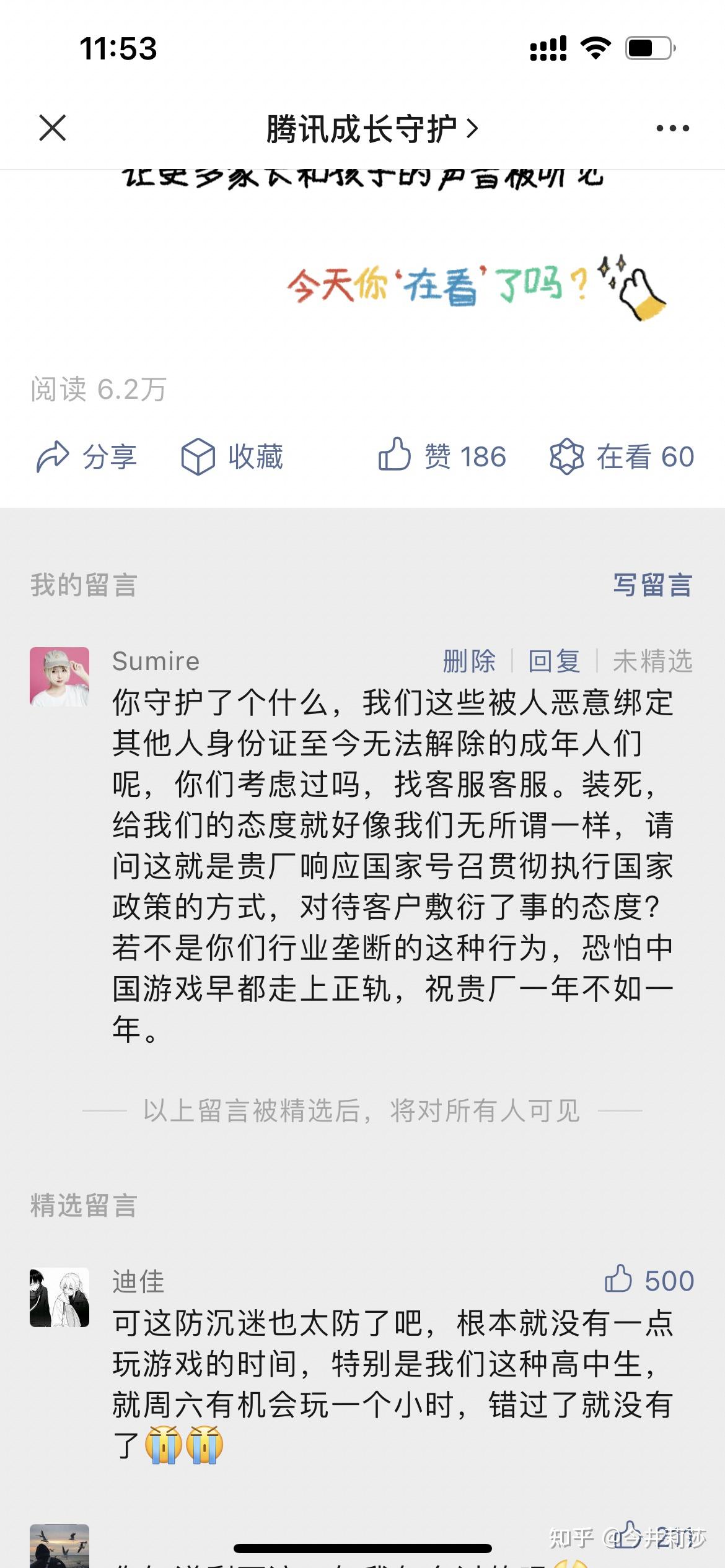
Task: Write a comment via 写留言
Action: click(652, 585)
